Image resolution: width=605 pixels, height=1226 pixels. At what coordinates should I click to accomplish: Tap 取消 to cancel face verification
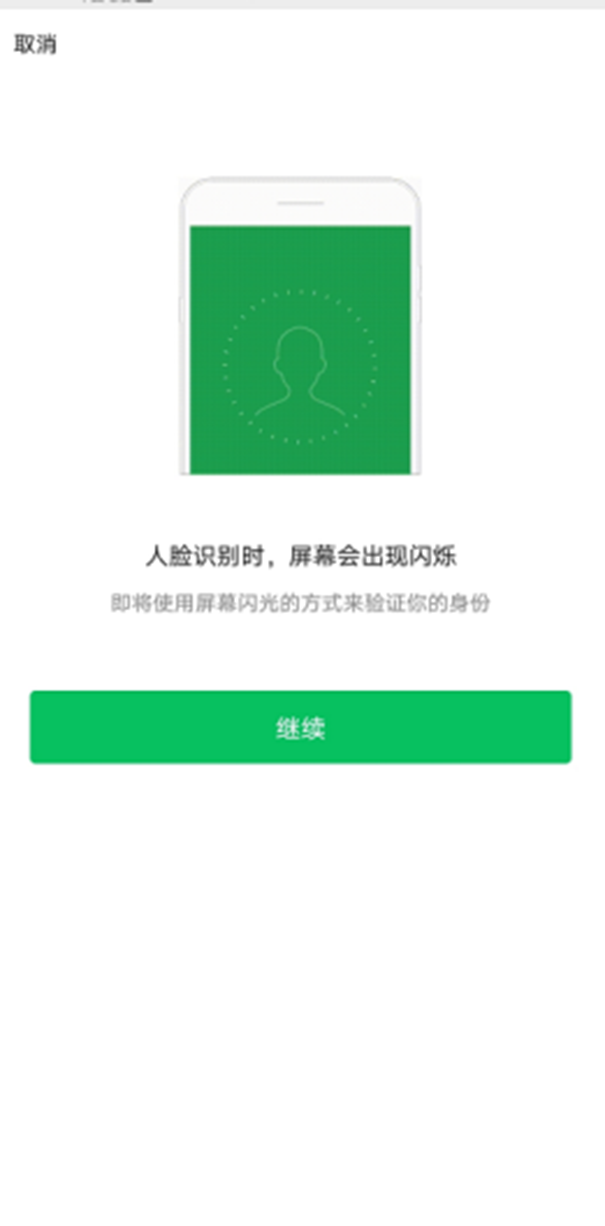[35, 45]
